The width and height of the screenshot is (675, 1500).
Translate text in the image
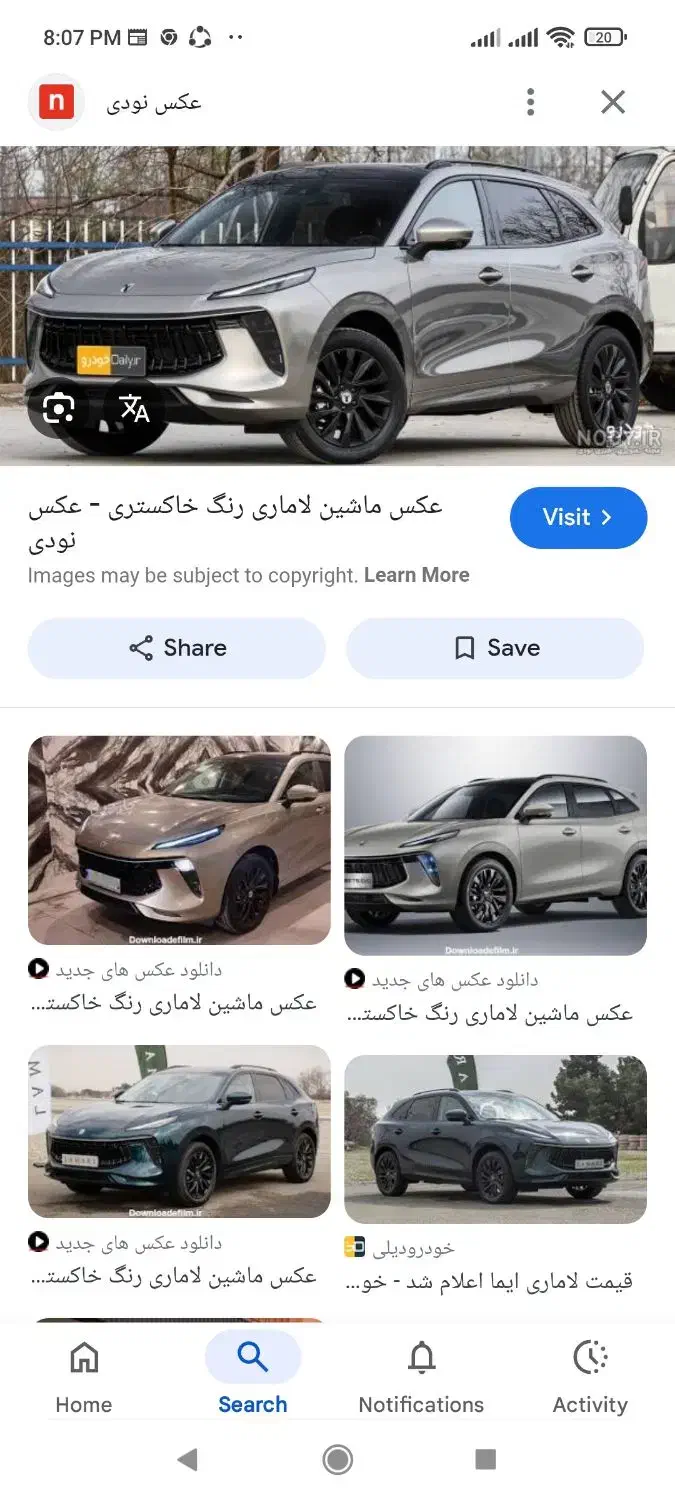pyautogui.click(x=133, y=408)
